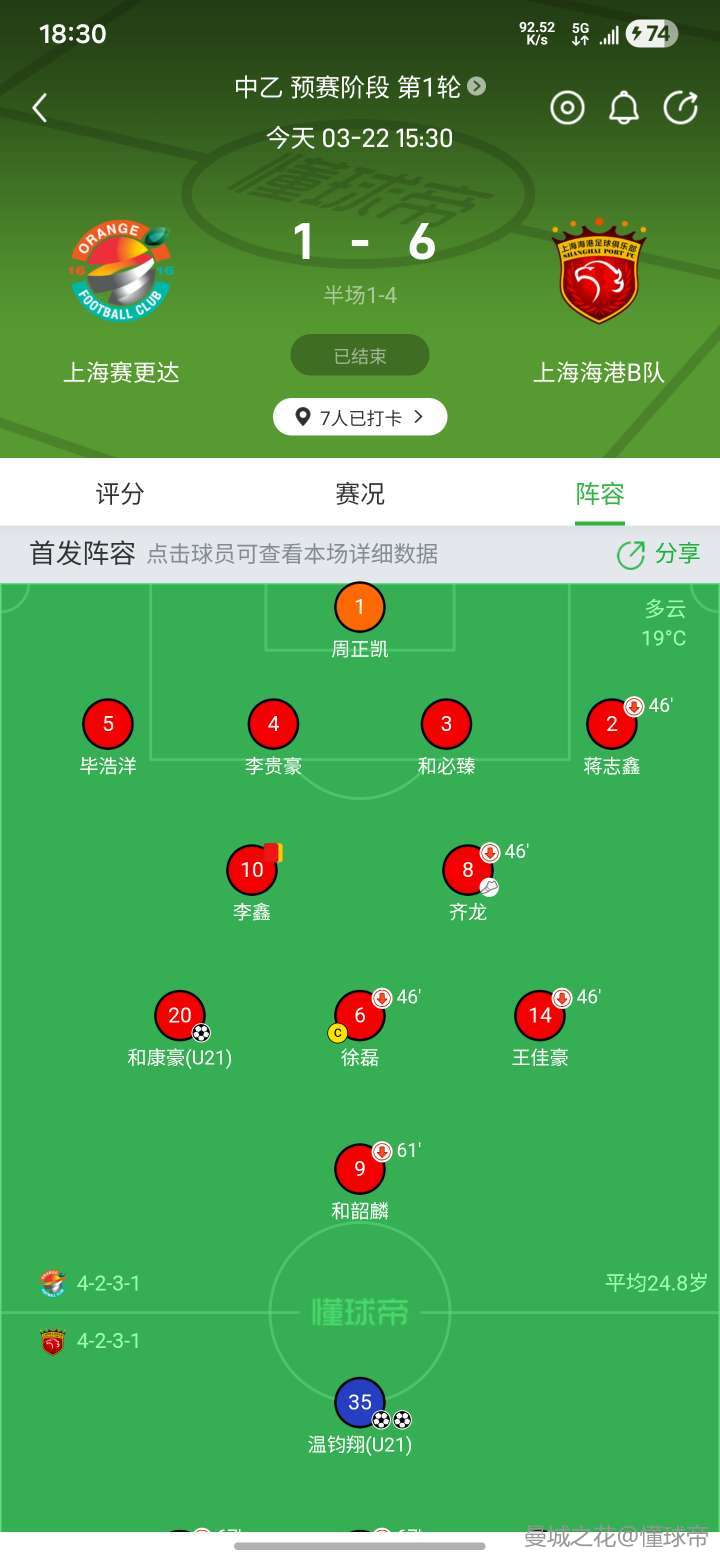
Task: Tap the notifications bell for this match
Action: [x=624, y=108]
